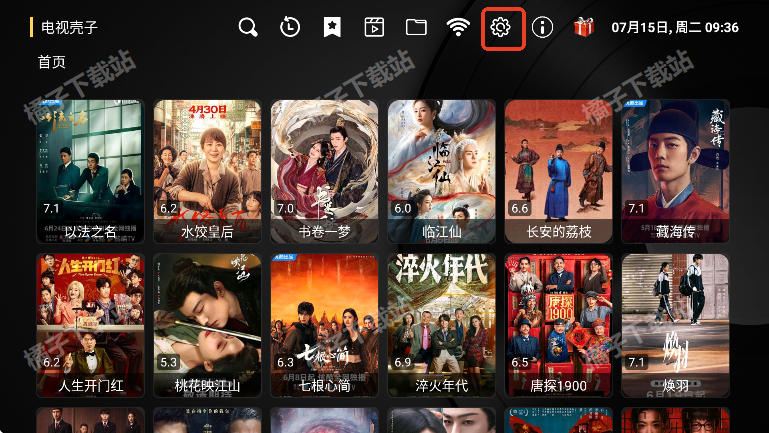Open the 人生开门红 poster

90,326
